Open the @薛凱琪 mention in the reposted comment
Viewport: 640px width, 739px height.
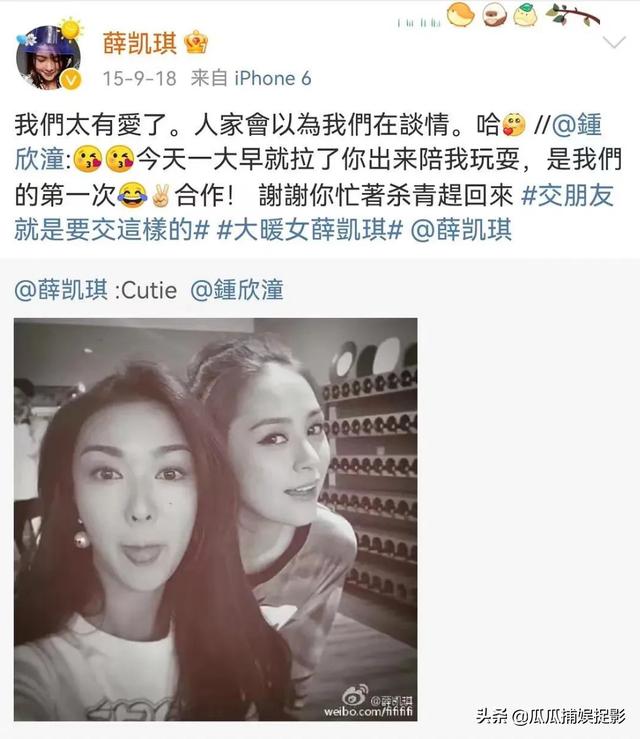tap(61, 290)
